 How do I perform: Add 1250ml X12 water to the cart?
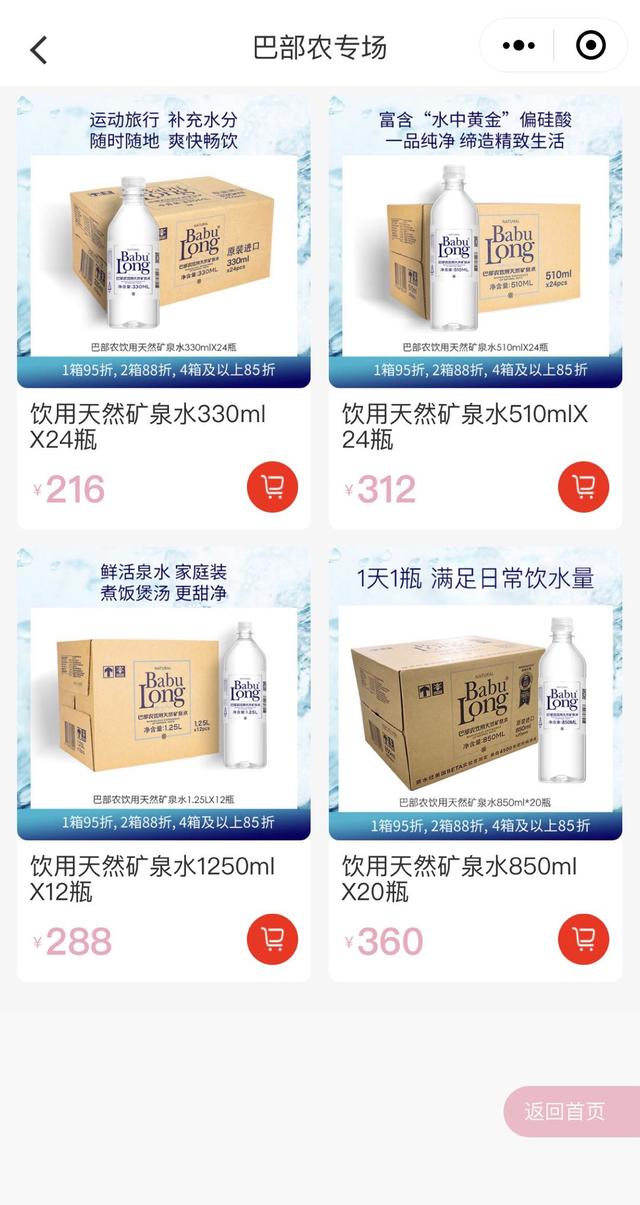(272, 940)
